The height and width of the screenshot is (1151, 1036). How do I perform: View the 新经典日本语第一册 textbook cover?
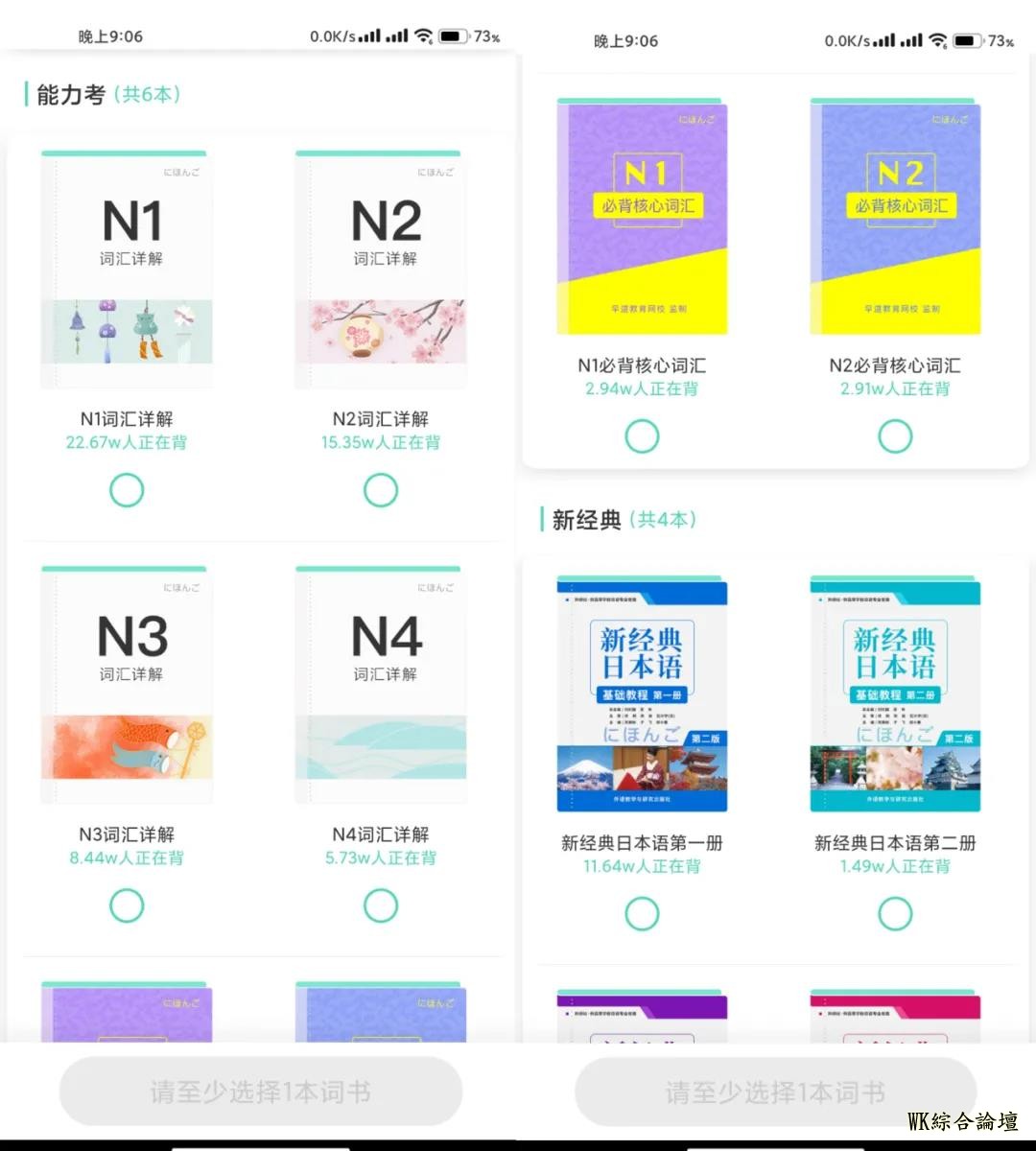click(x=642, y=695)
